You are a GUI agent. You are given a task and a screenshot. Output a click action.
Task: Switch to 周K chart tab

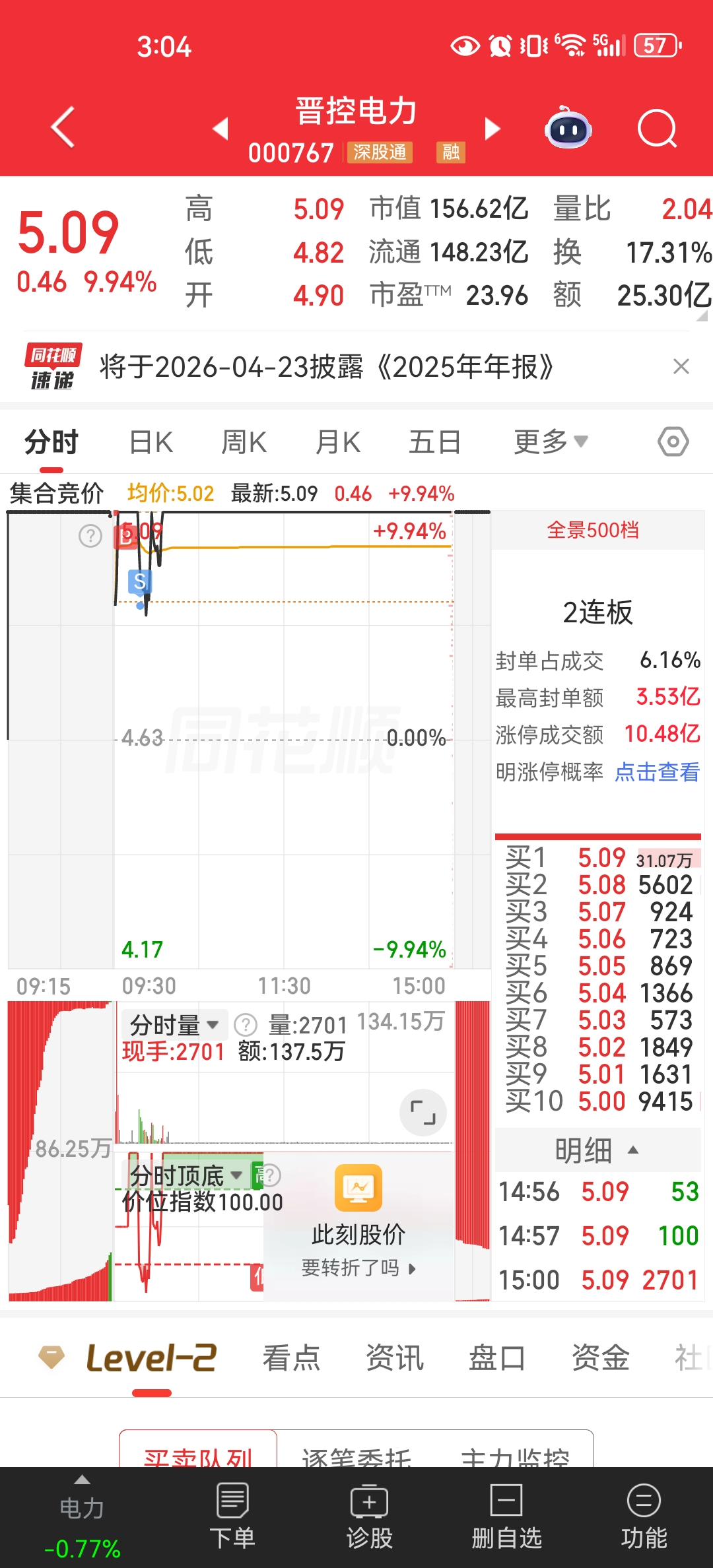[x=244, y=442]
